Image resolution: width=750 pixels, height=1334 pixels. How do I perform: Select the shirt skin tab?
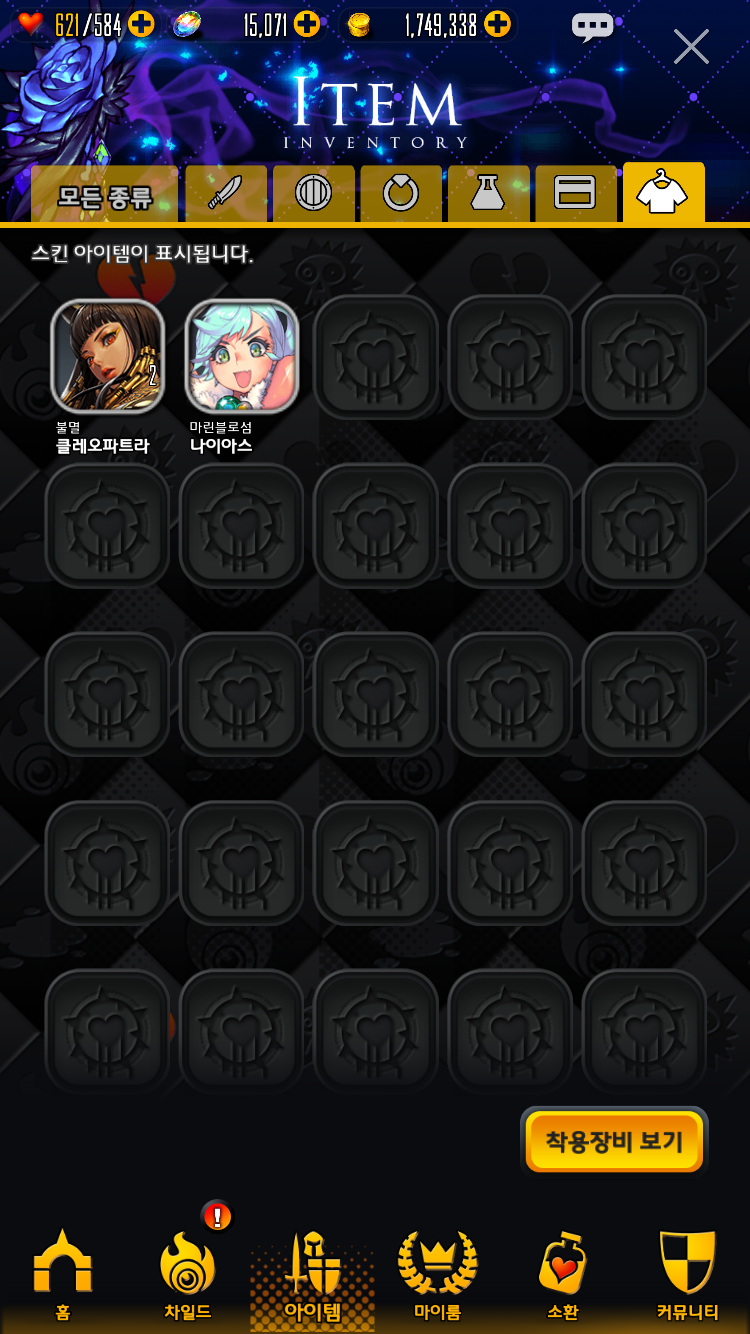coord(664,193)
